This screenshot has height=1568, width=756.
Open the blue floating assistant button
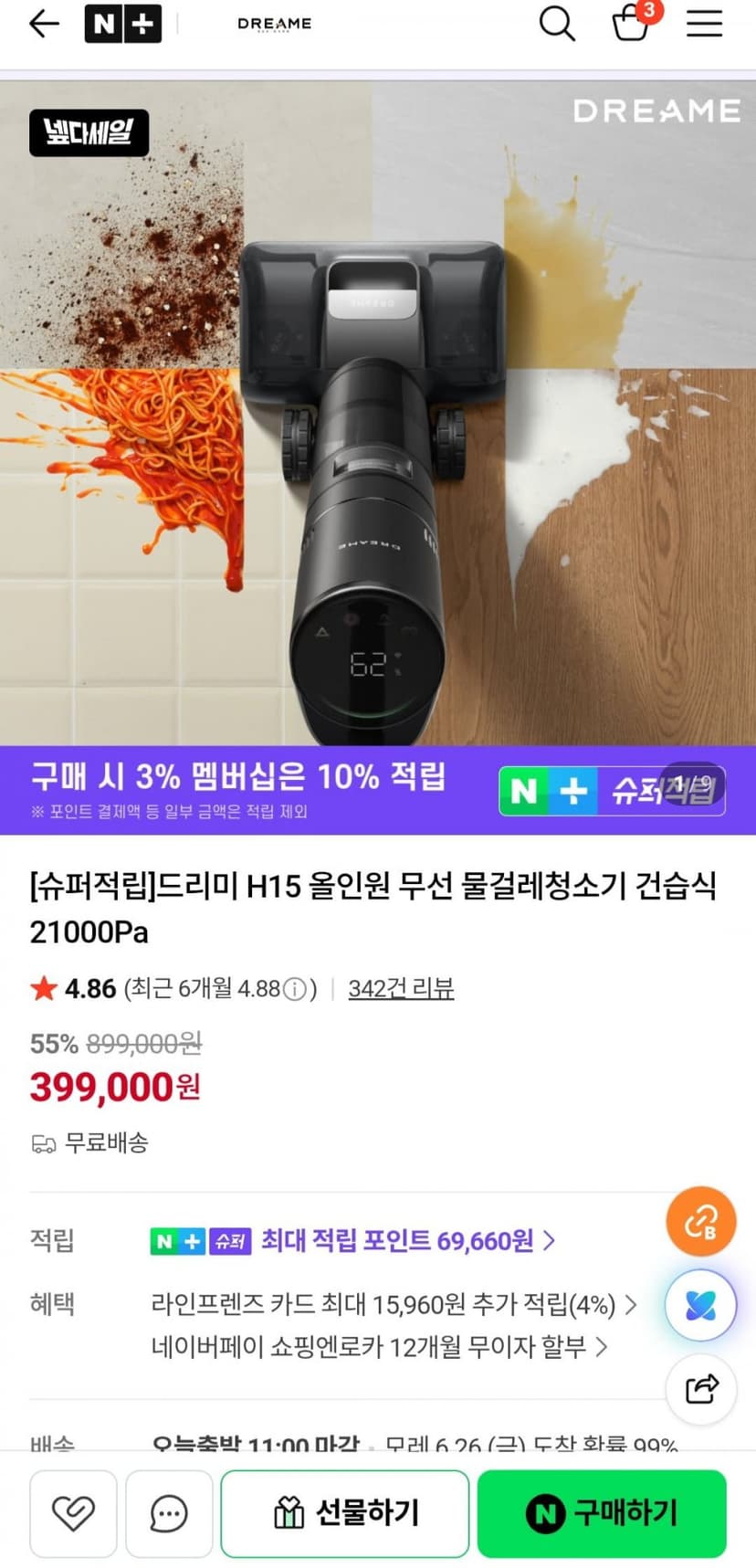click(x=700, y=1305)
